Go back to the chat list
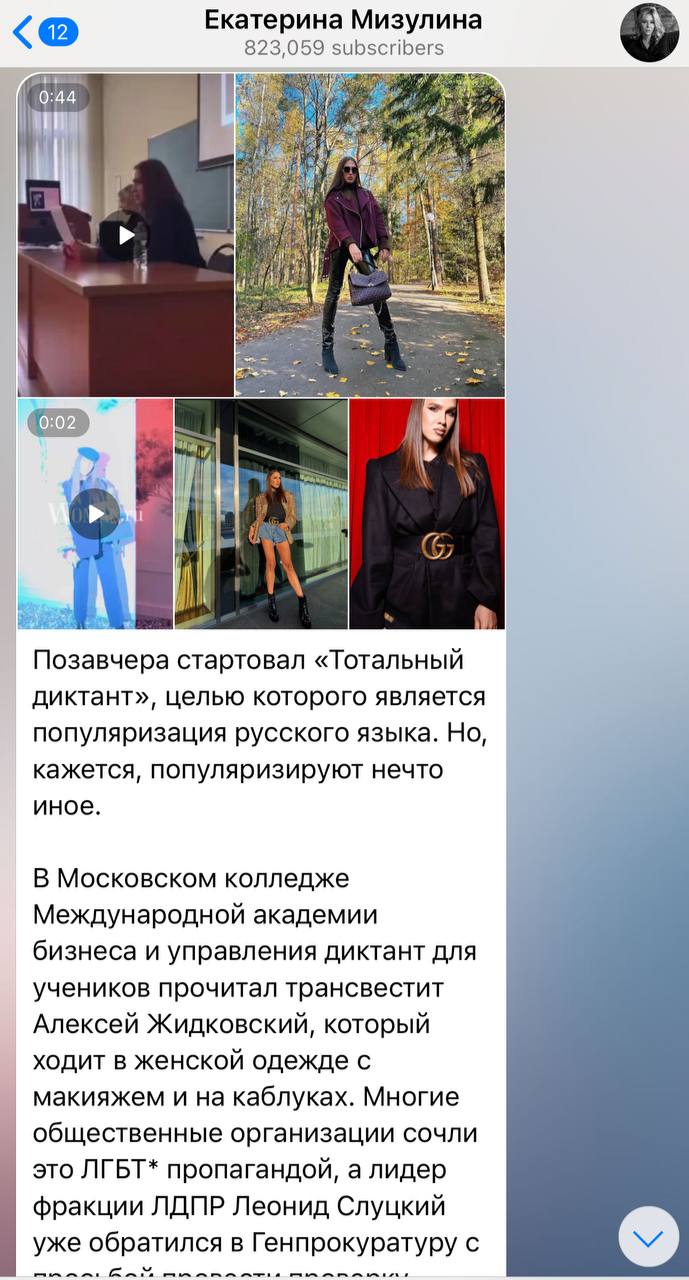Viewport: 689px width, 1280px height. click(45, 32)
